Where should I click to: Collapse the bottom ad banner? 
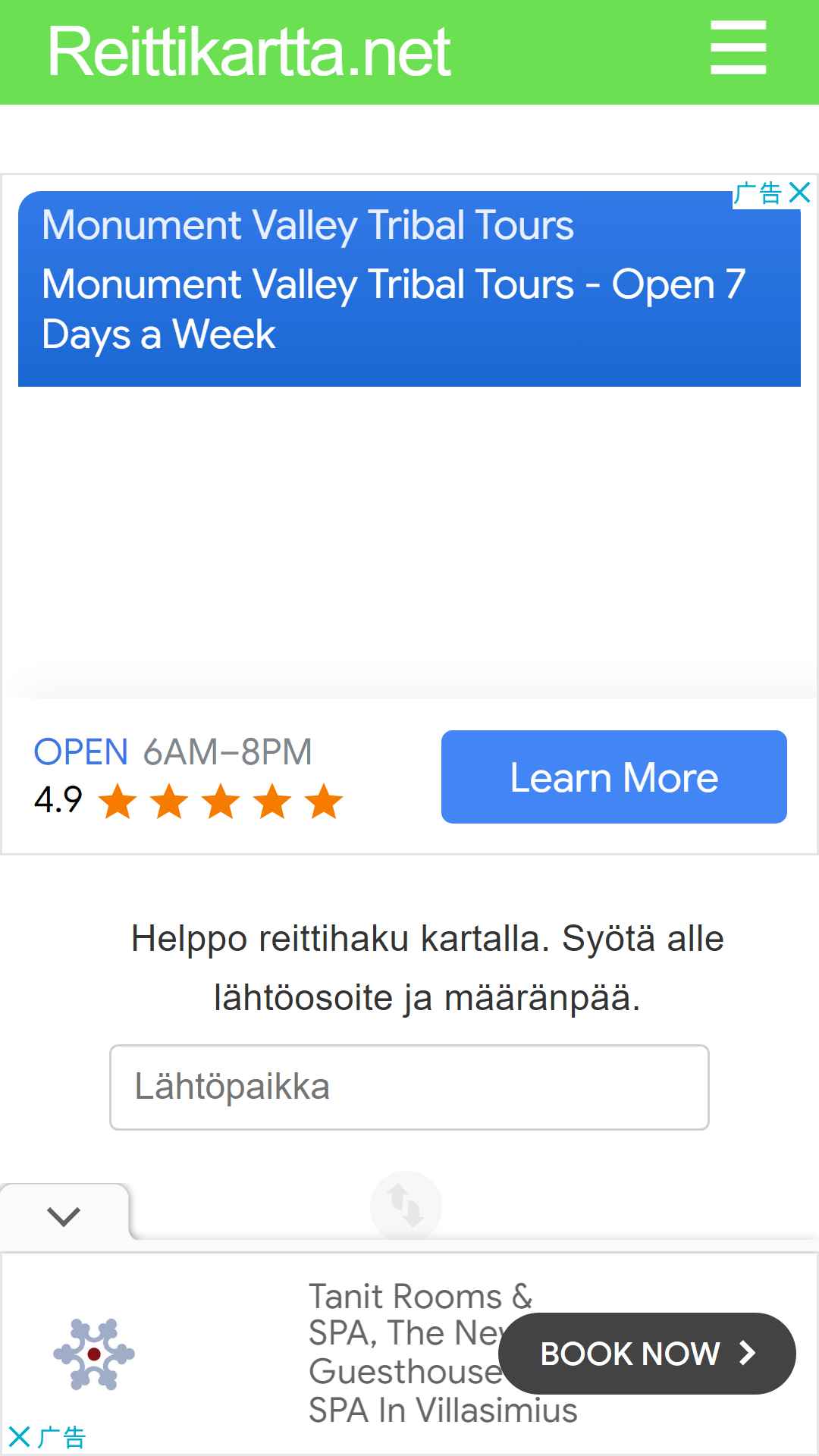(64, 1216)
